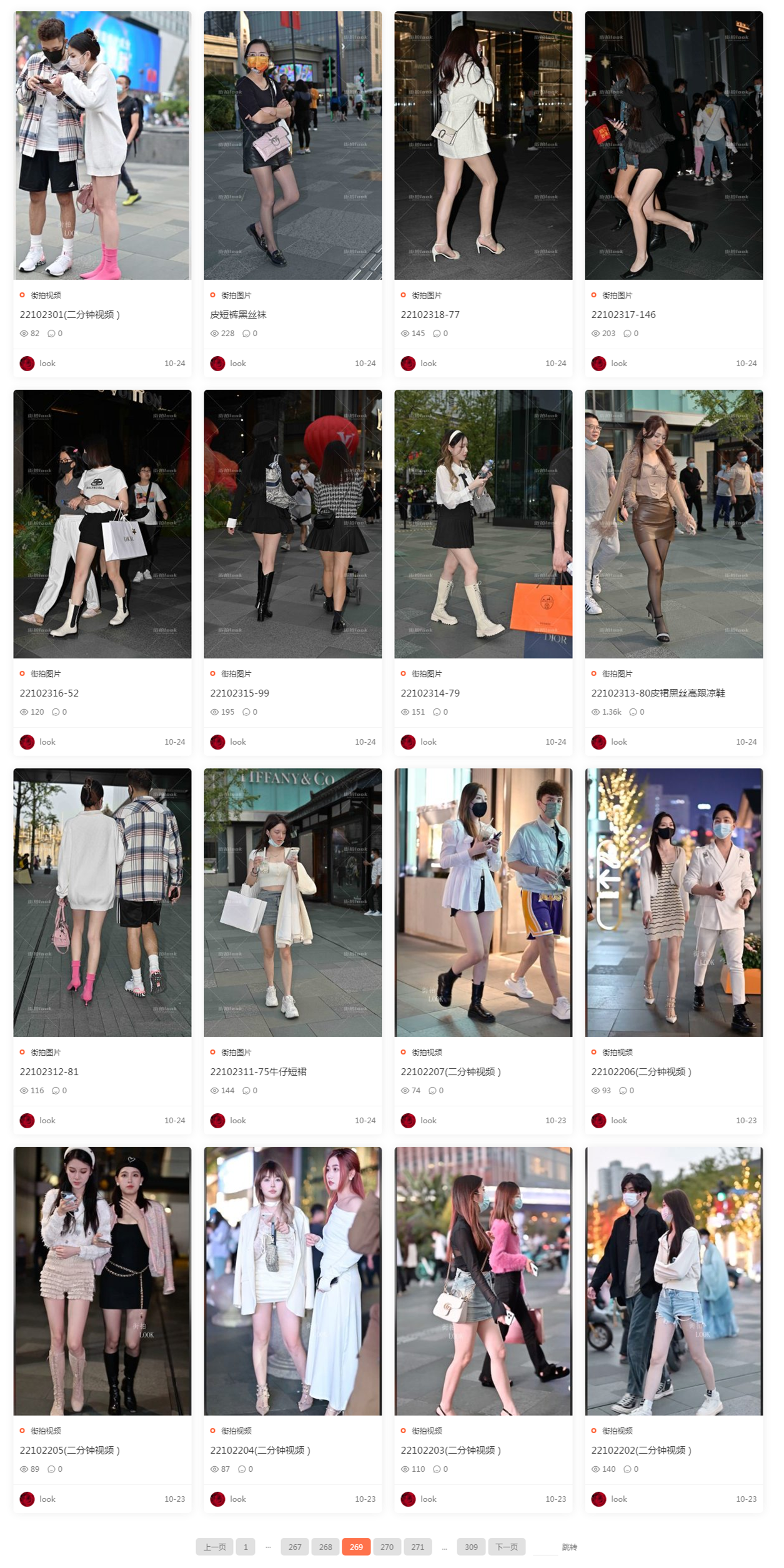The width and height of the screenshot is (784, 1568).
Task: Open the 22102301(二分钟视频) card
Action: [x=69, y=315]
